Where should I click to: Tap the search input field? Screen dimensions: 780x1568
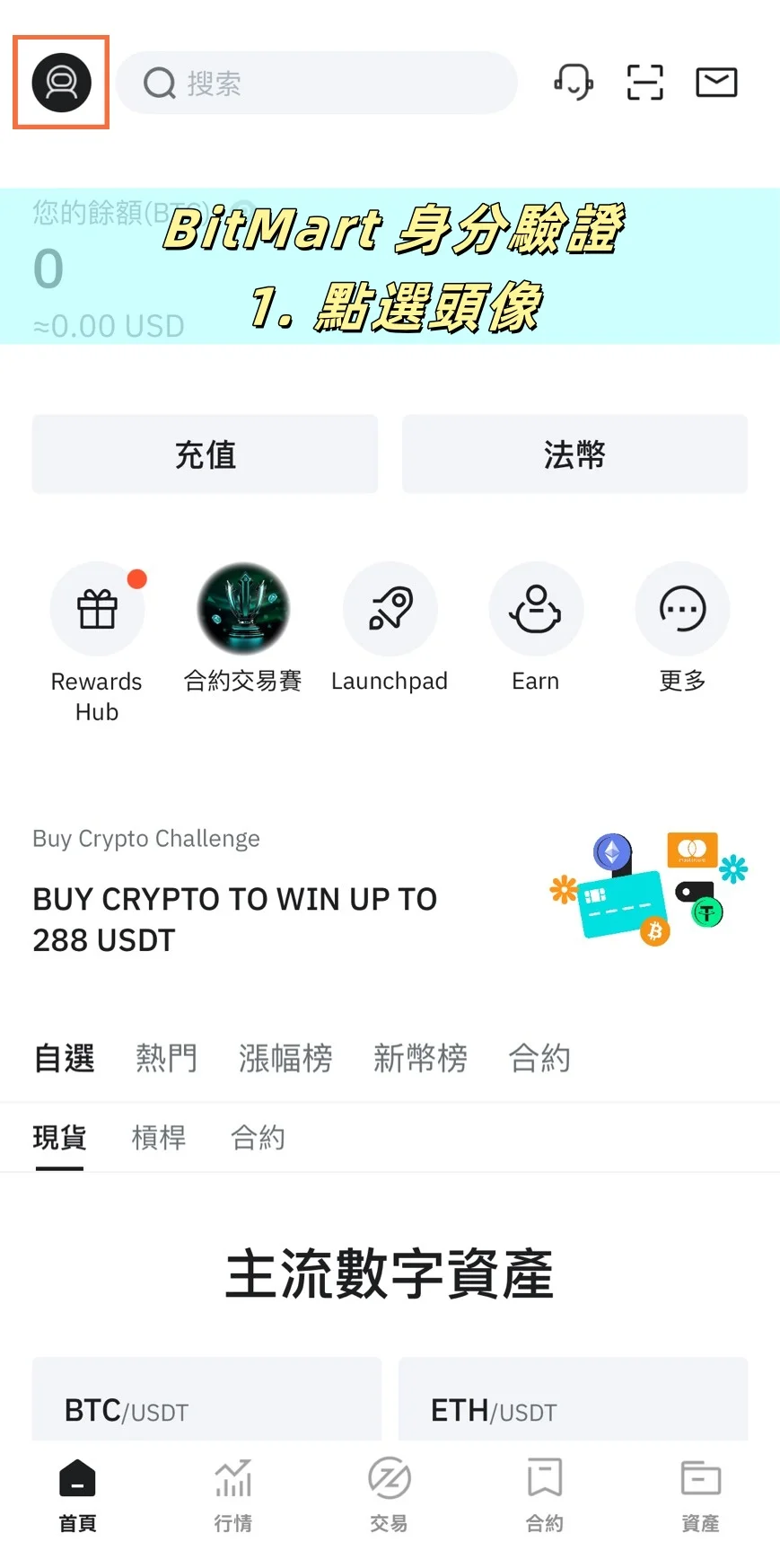coord(316,82)
